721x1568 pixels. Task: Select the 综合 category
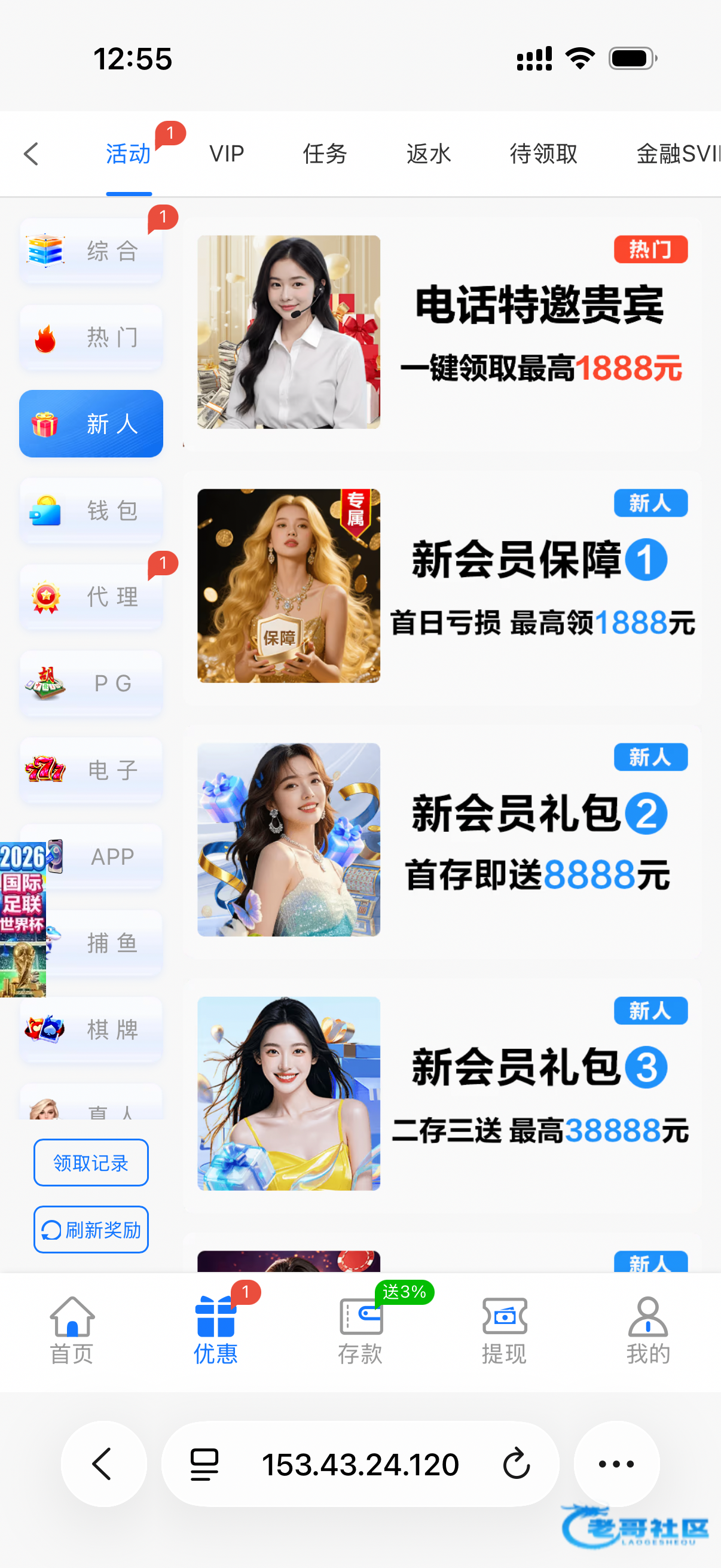91,251
